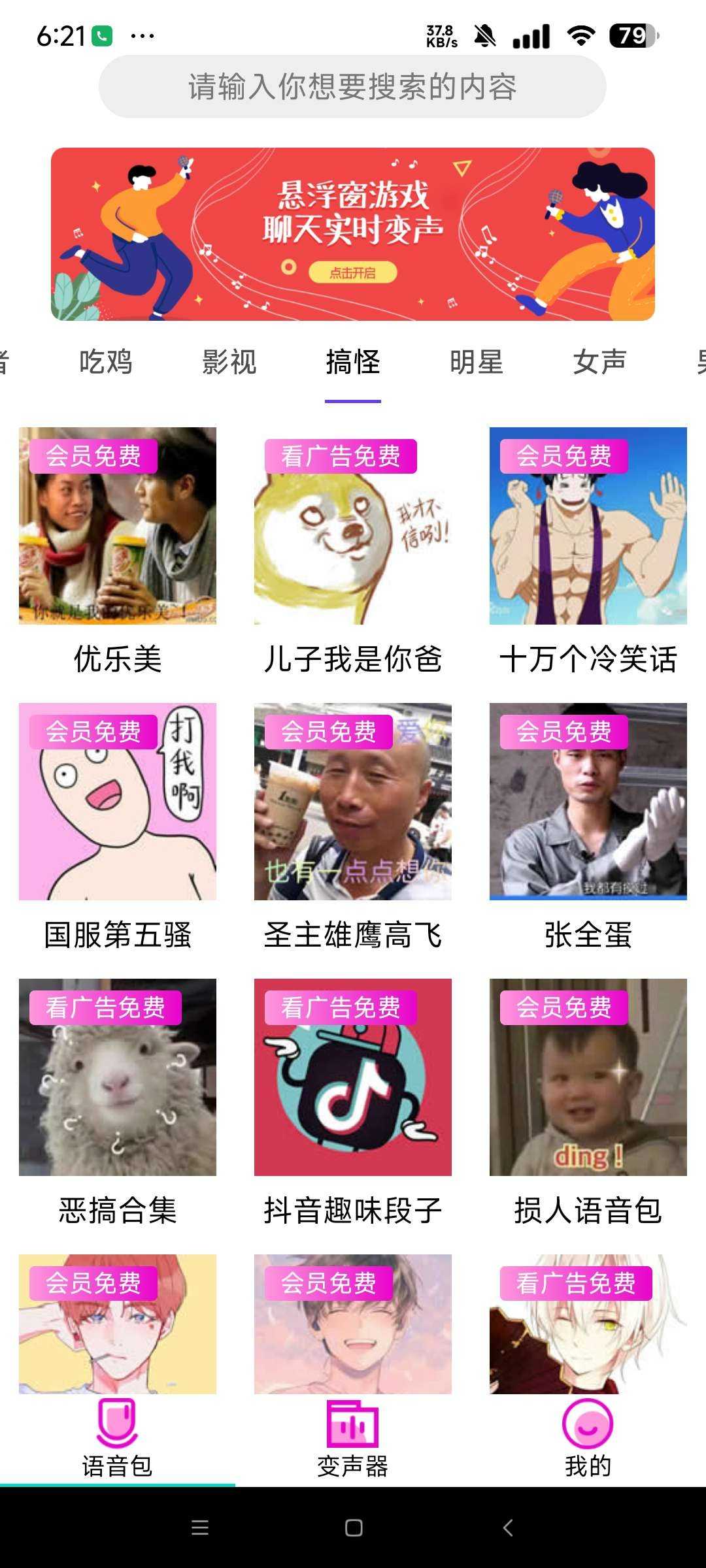Image resolution: width=706 pixels, height=1568 pixels.
Task: Select the 明星 category tab
Action: [x=477, y=362]
